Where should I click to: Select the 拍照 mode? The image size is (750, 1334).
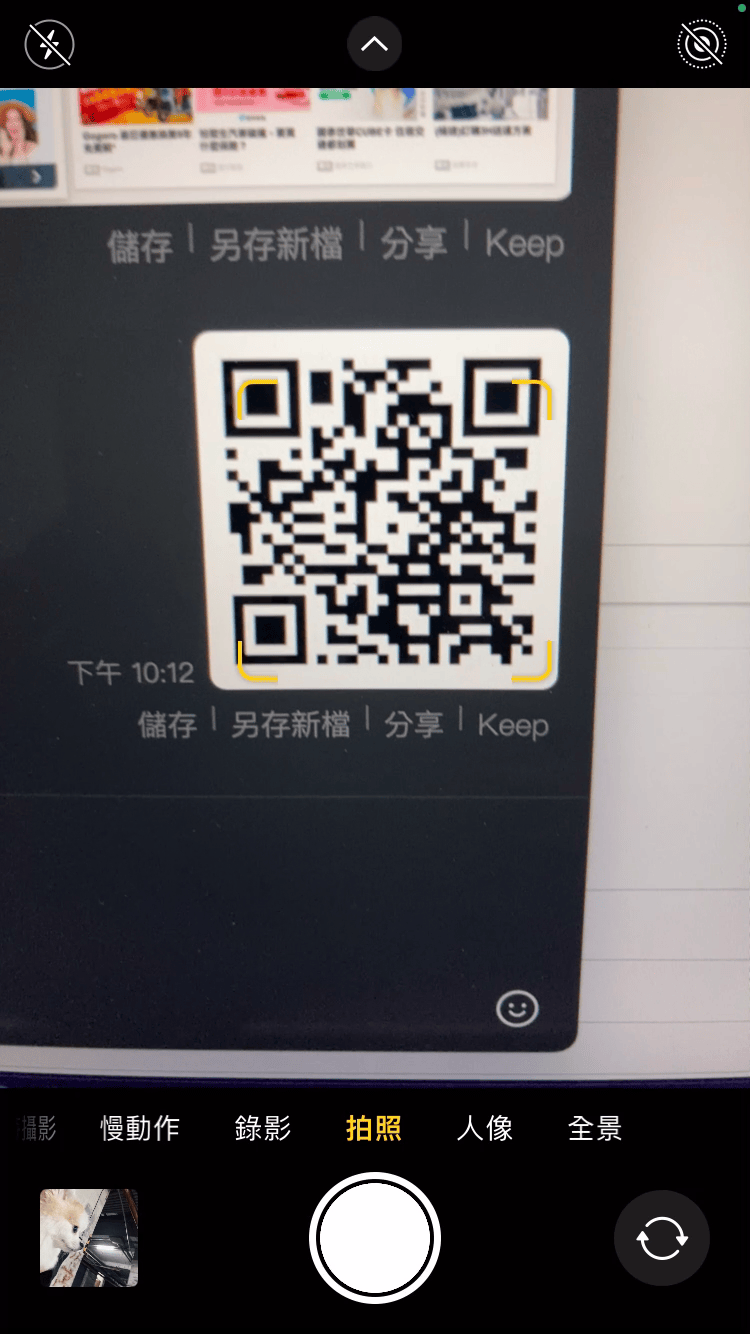tap(374, 1129)
